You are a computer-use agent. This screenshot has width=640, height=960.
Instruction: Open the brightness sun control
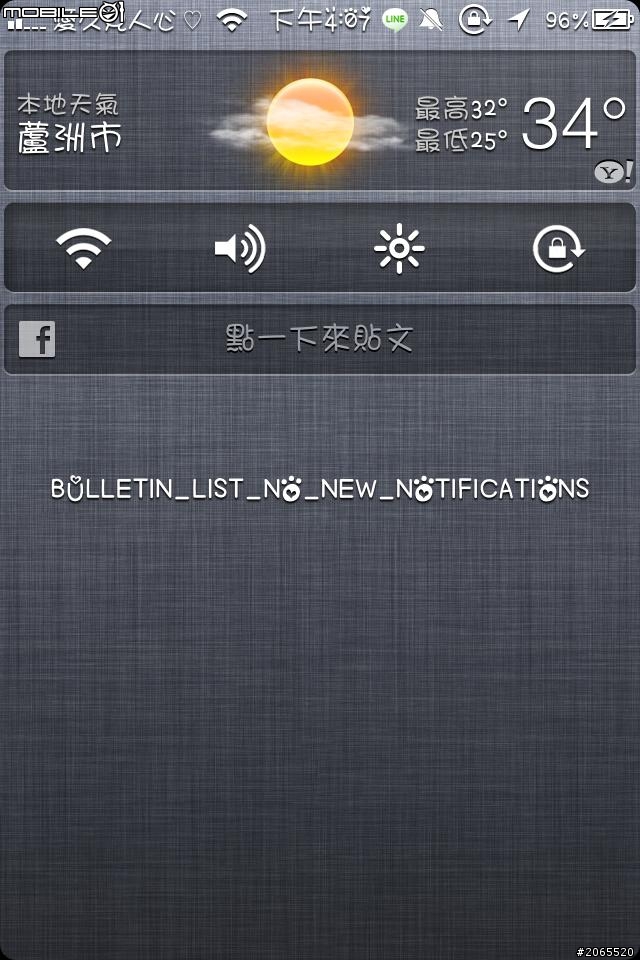(399, 248)
